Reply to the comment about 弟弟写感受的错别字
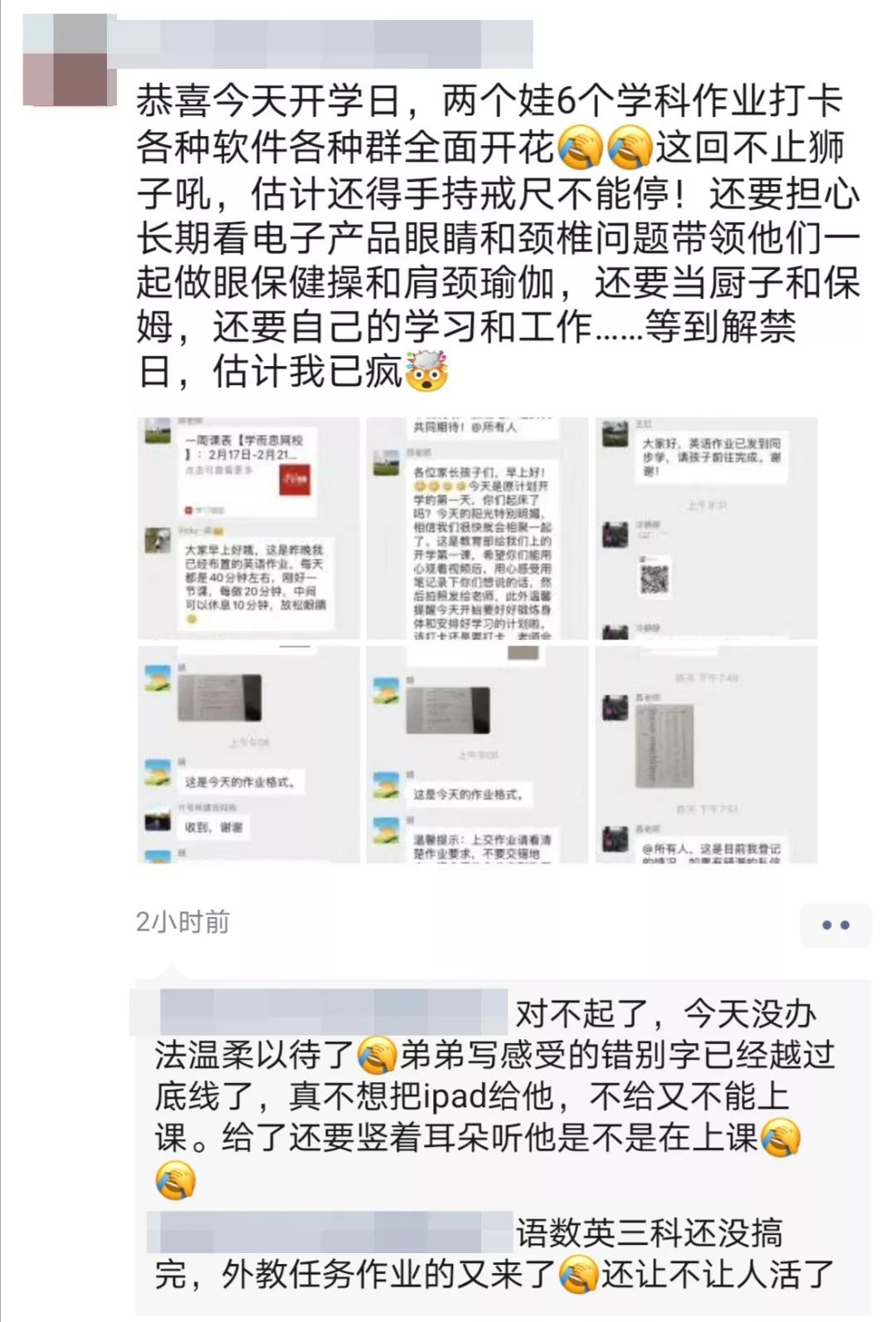Screen dimensions: 896x1322 498,1095
